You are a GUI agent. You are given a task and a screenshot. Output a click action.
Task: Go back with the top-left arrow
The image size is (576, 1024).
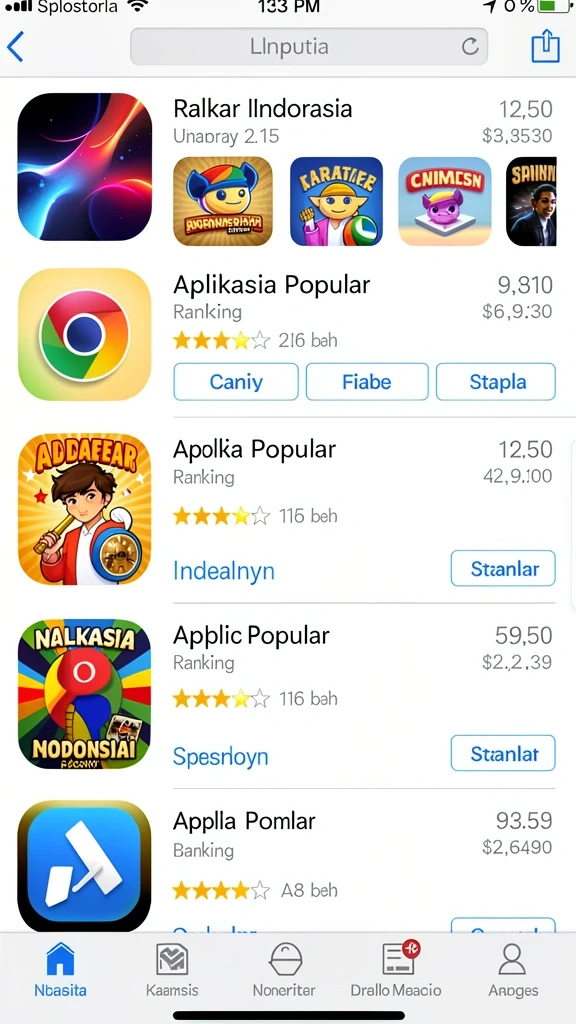point(15,46)
